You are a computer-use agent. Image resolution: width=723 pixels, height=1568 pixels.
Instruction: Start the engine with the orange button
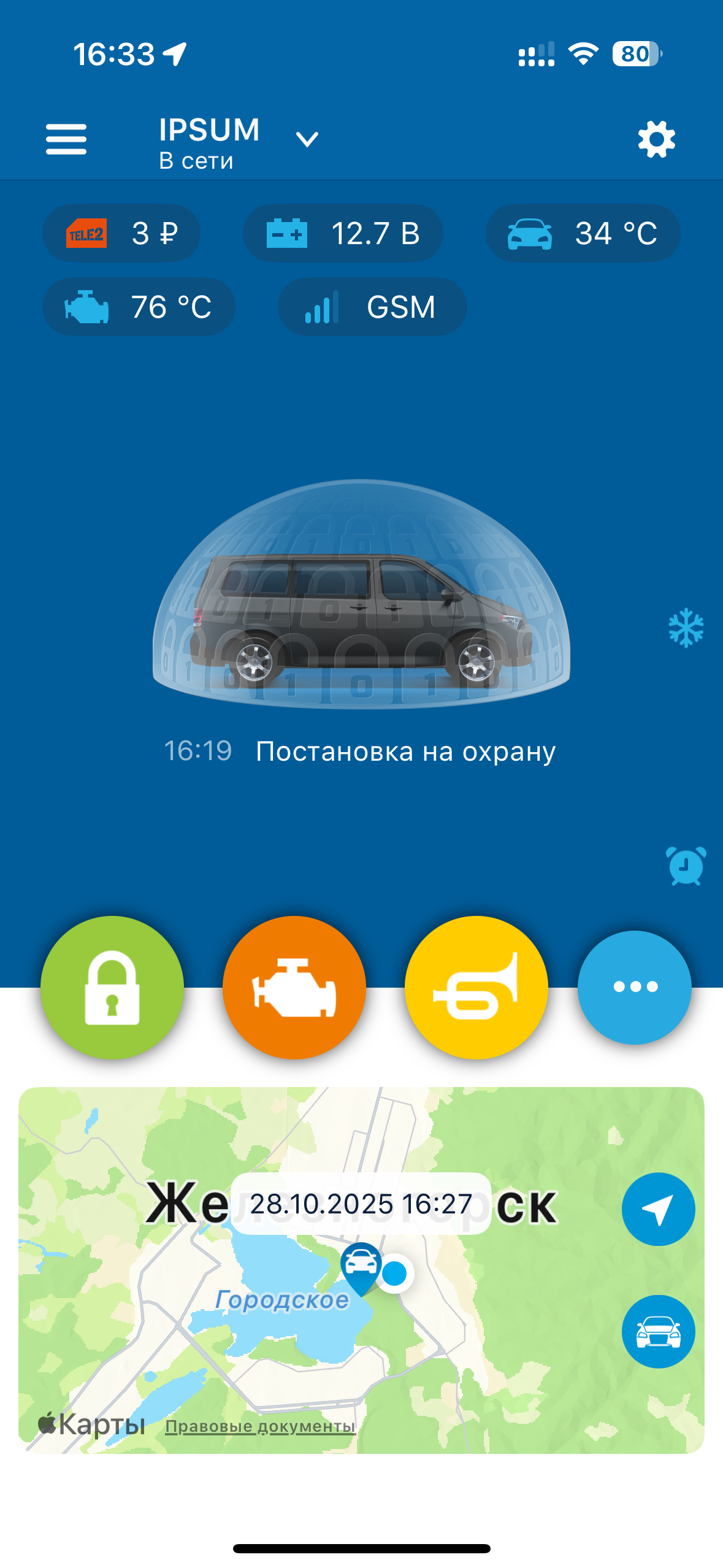(294, 987)
